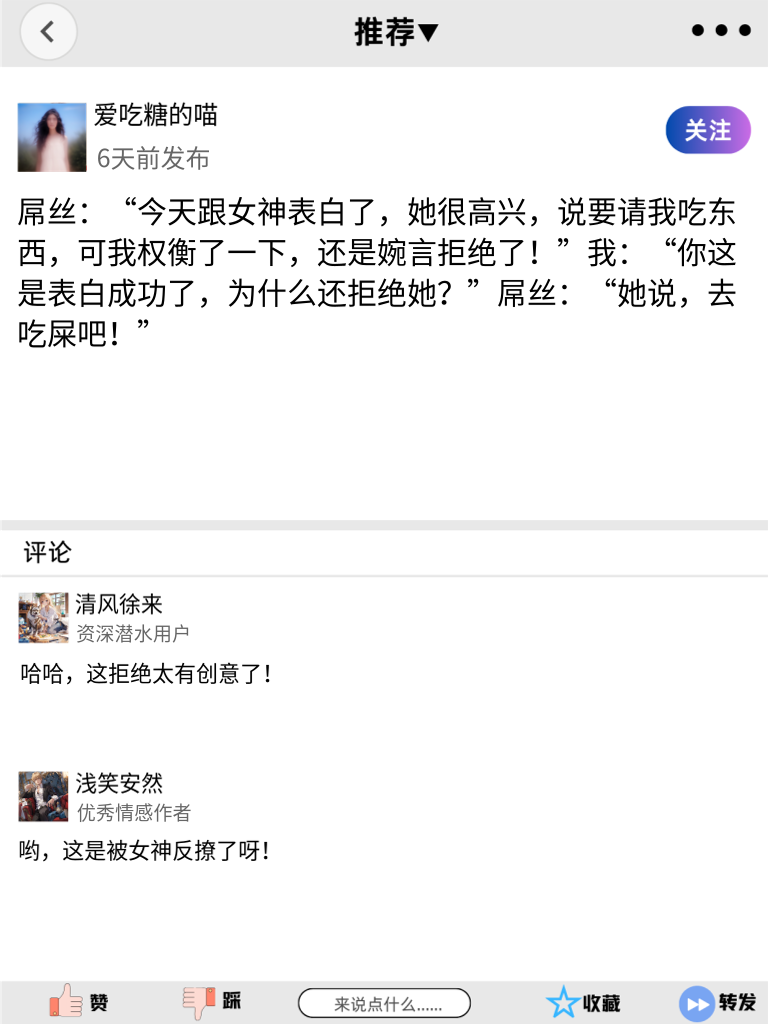Tap 优秀情感作者 badge under 浅笑安然
The image size is (768, 1024).
tap(118, 810)
